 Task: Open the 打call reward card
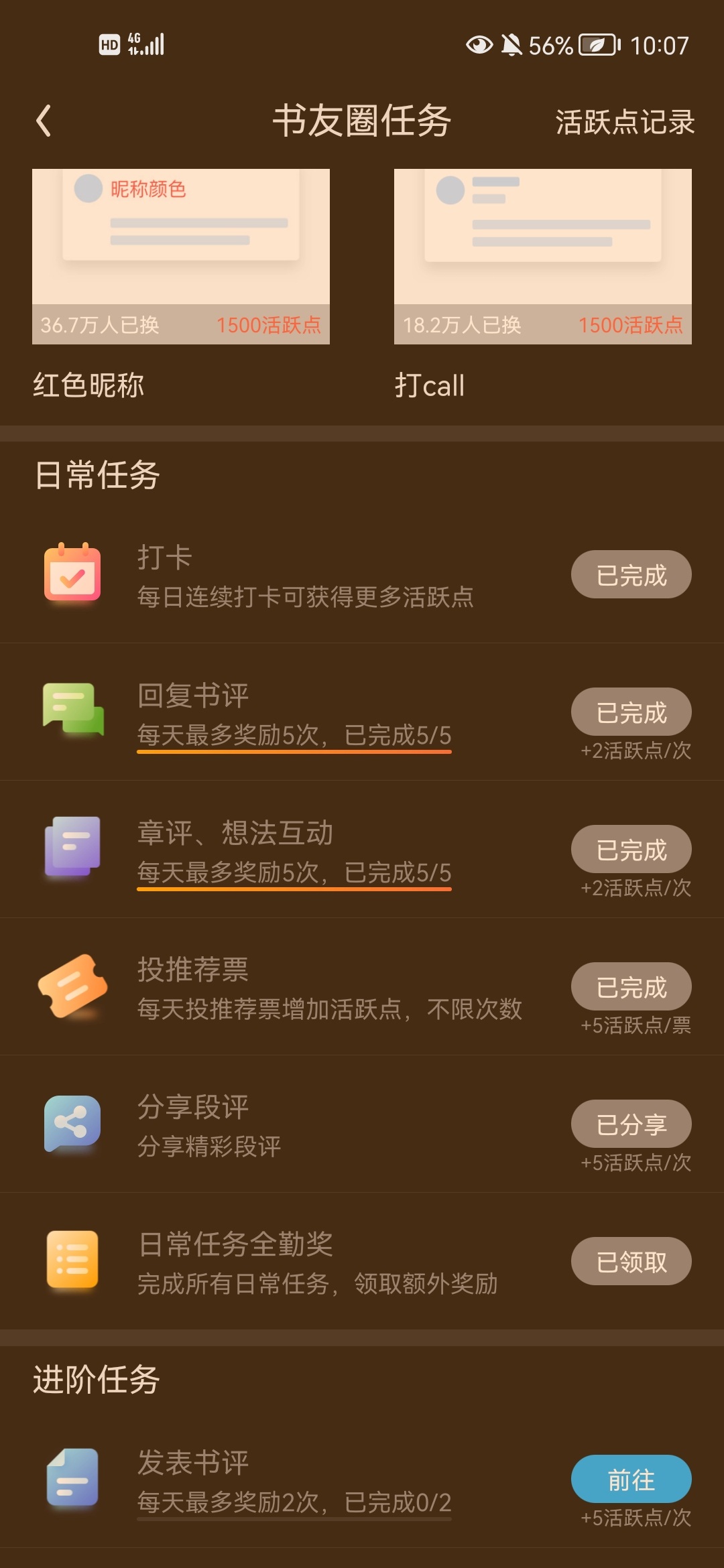(542, 257)
